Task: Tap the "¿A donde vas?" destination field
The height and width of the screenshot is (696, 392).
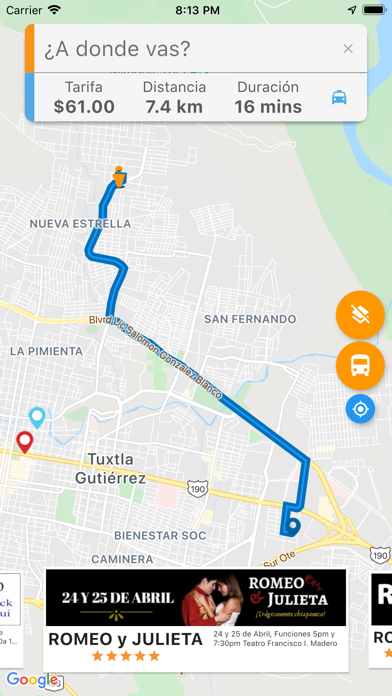Action: pyautogui.click(x=191, y=48)
